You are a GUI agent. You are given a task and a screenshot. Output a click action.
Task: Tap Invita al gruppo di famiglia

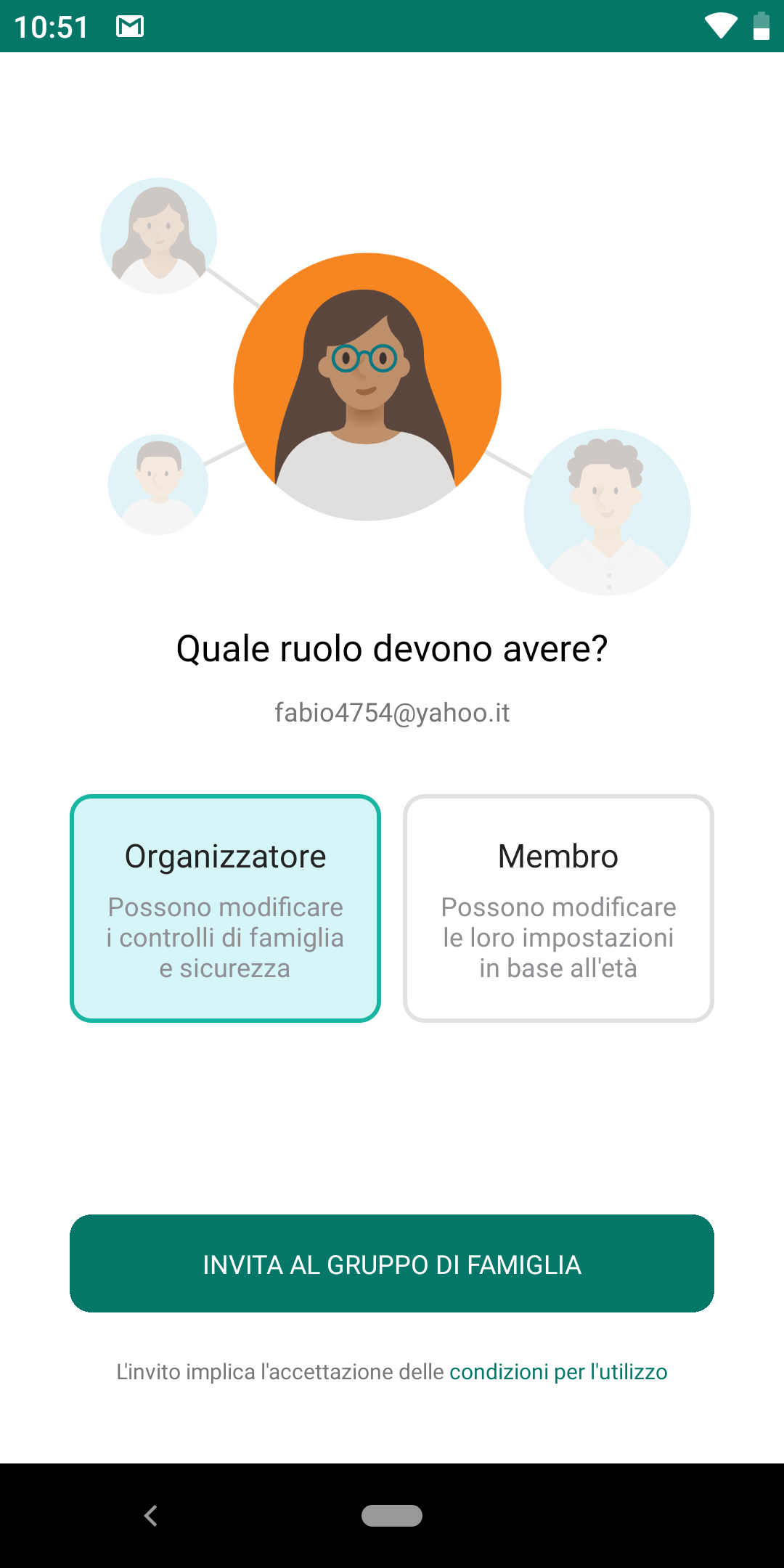click(392, 1264)
